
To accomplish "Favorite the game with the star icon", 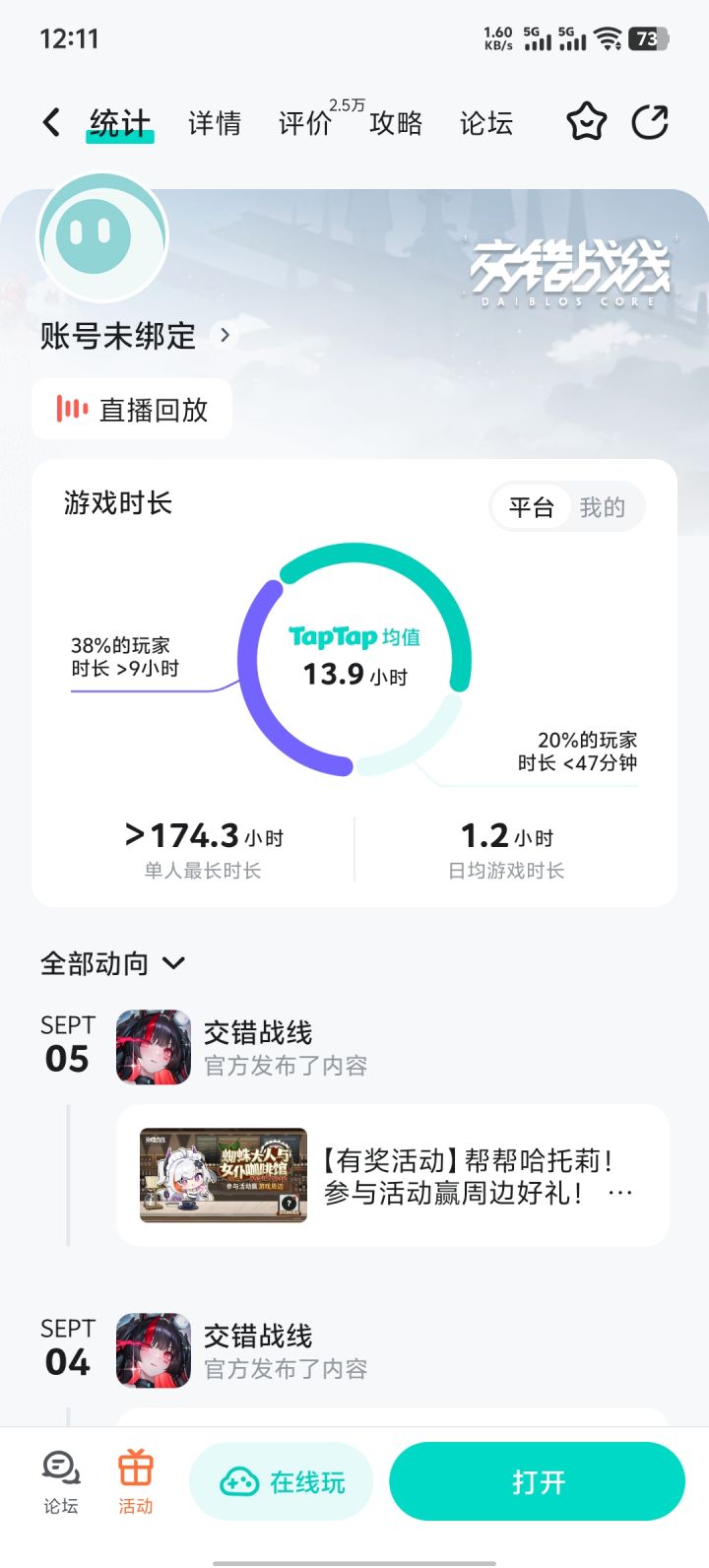I will click(587, 123).
